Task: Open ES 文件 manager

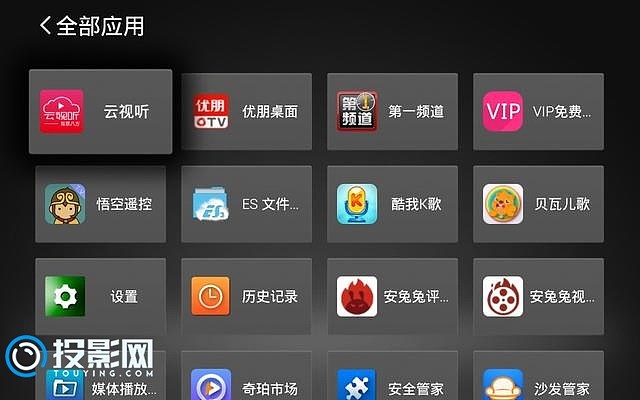Action: (246, 204)
